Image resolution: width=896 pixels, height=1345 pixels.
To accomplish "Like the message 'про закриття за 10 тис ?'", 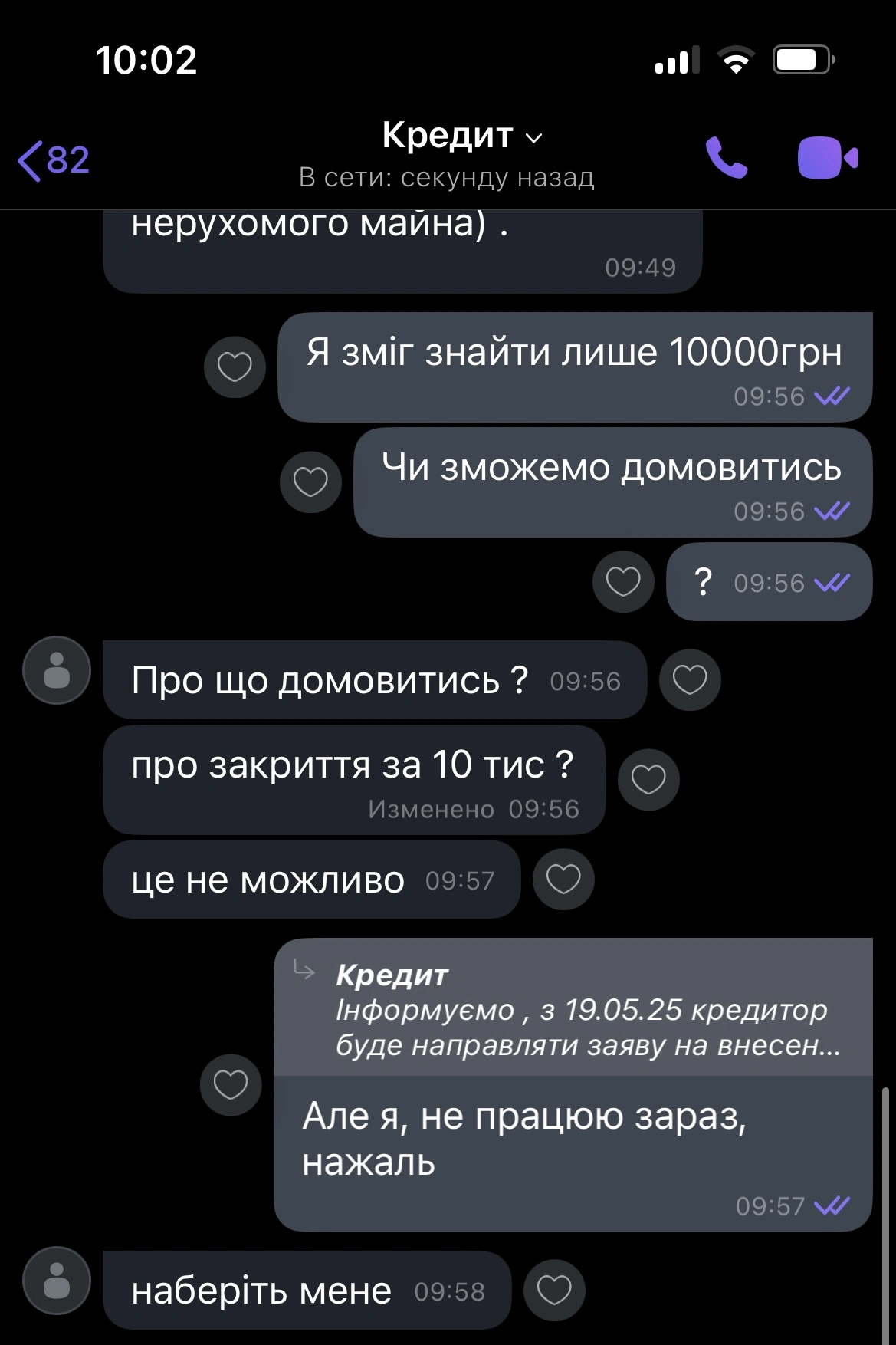I will 648,779.
